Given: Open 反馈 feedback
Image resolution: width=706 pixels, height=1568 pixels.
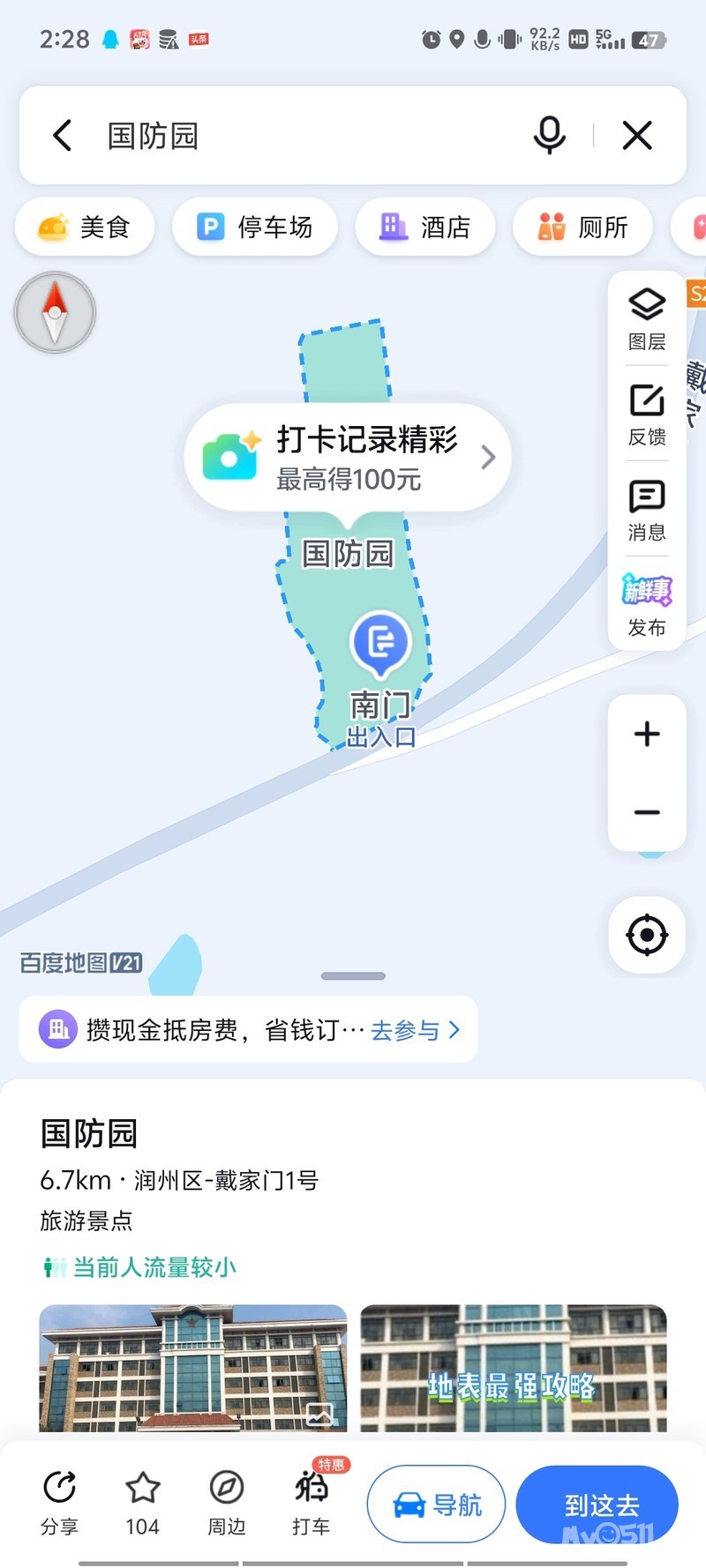Looking at the screenshot, I should coord(647,414).
